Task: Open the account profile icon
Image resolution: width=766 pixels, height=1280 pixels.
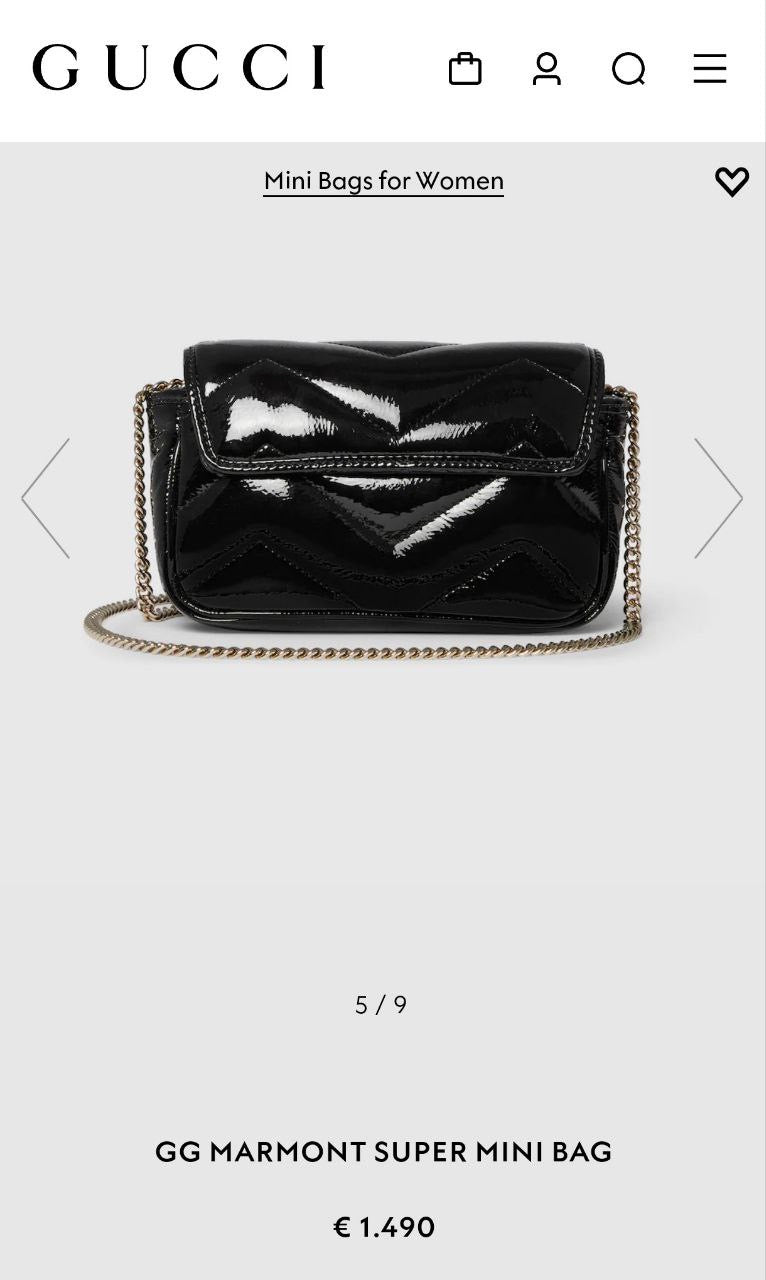Action: [547, 69]
